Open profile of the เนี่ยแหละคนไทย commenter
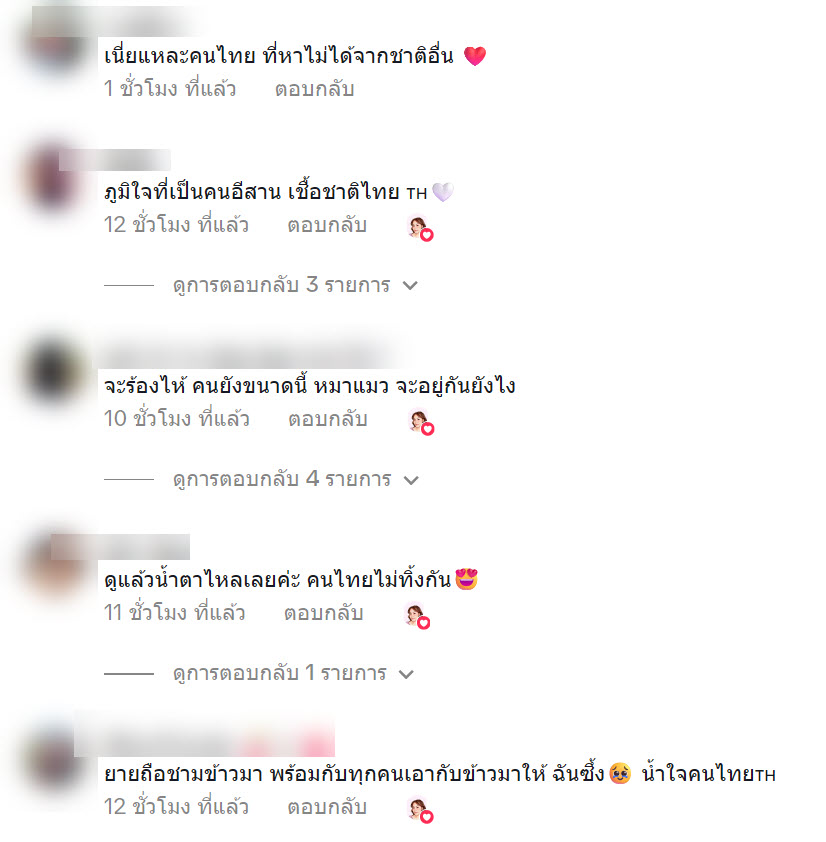826x842 pixels. pyautogui.click(x=54, y=45)
